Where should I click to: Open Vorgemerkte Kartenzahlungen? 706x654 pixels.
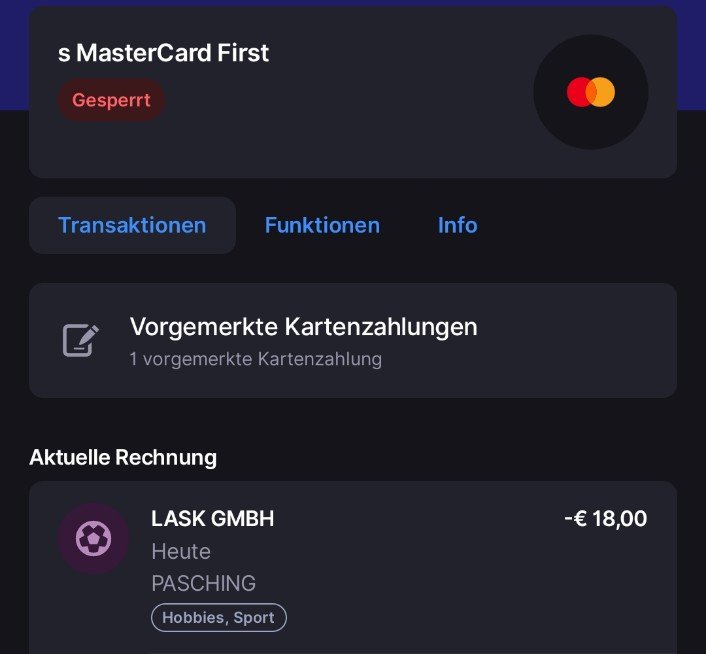click(x=352, y=341)
